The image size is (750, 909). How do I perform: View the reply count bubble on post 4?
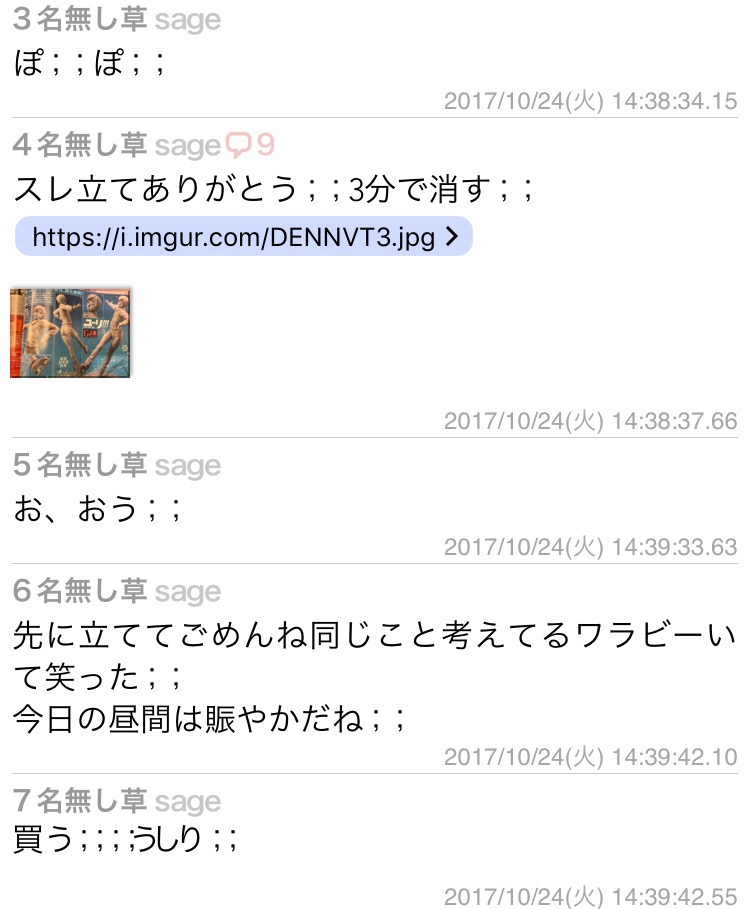click(x=248, y=146)
